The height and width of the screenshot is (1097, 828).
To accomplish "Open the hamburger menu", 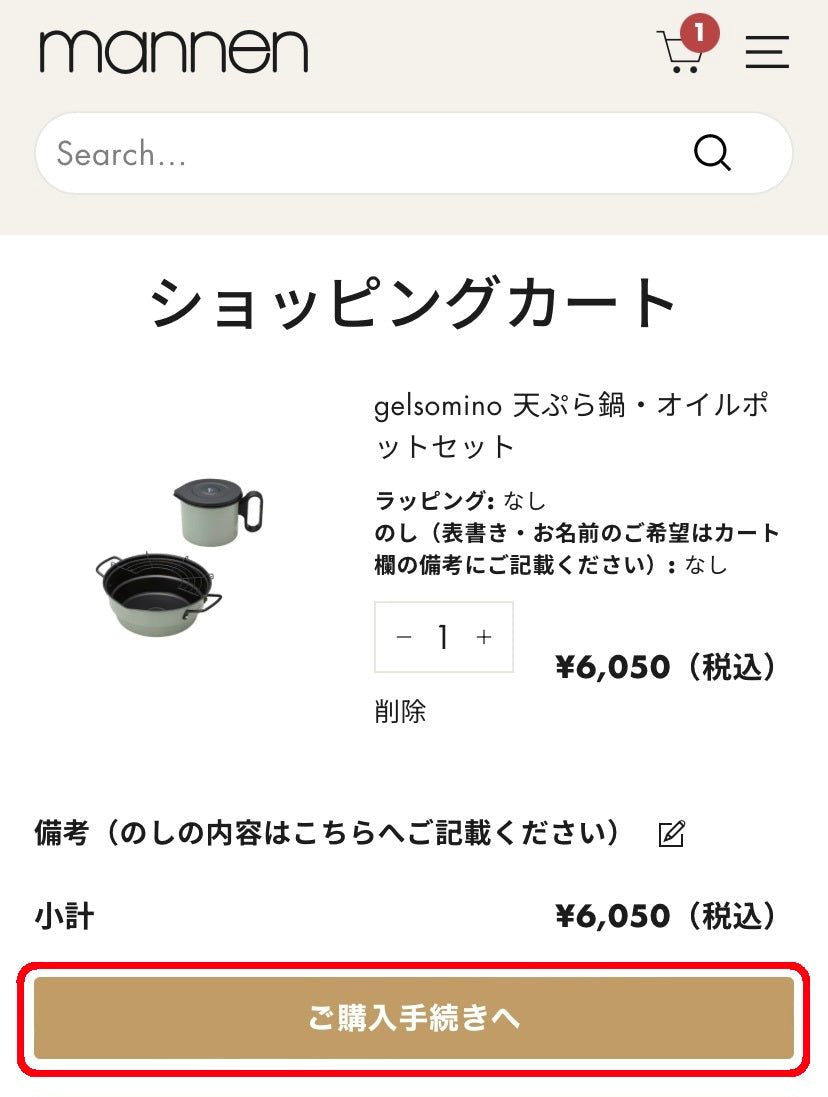I will coord(767,51).
